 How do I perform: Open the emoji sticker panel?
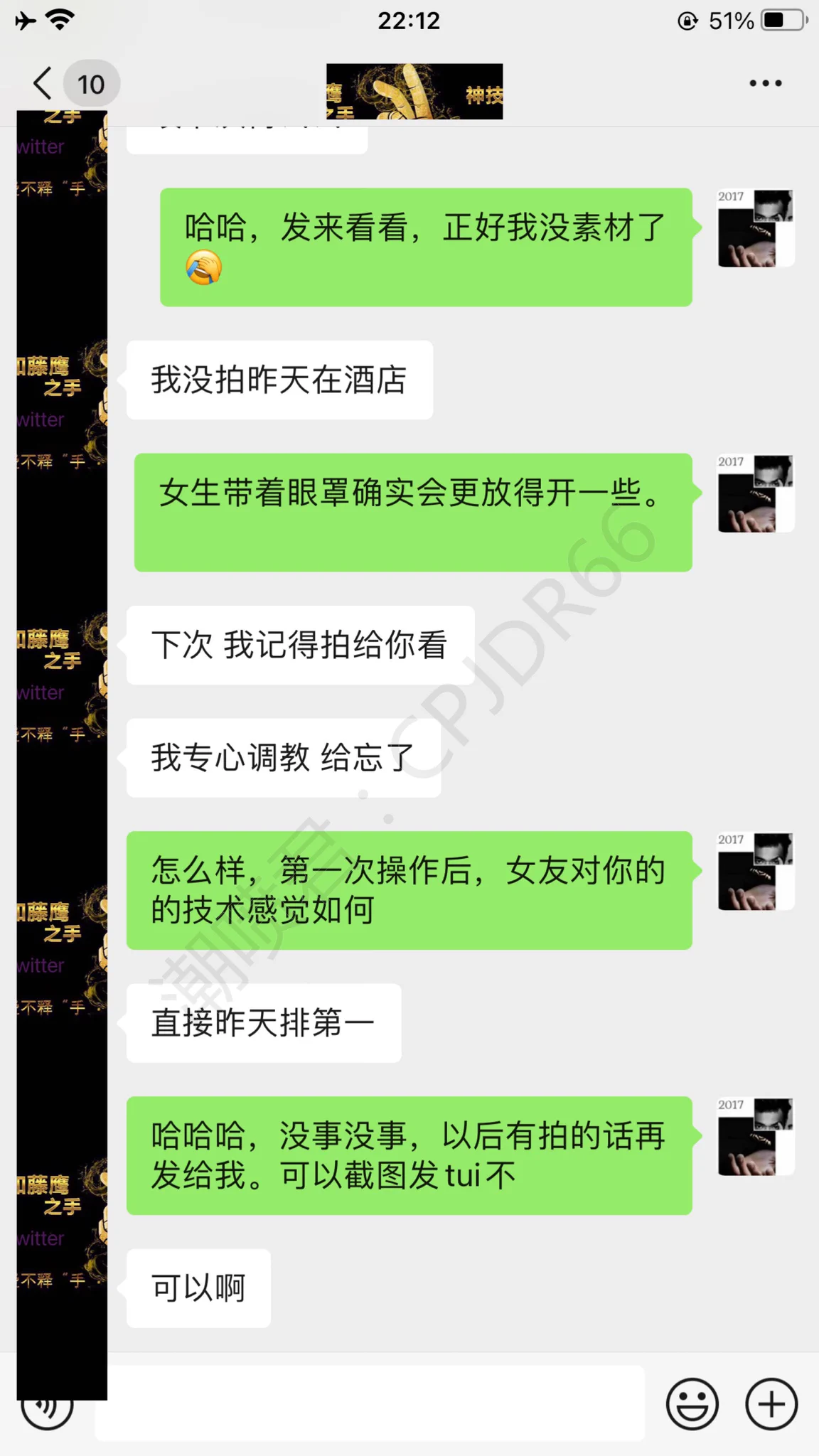pyautogui.click(x=692, y=1404)
